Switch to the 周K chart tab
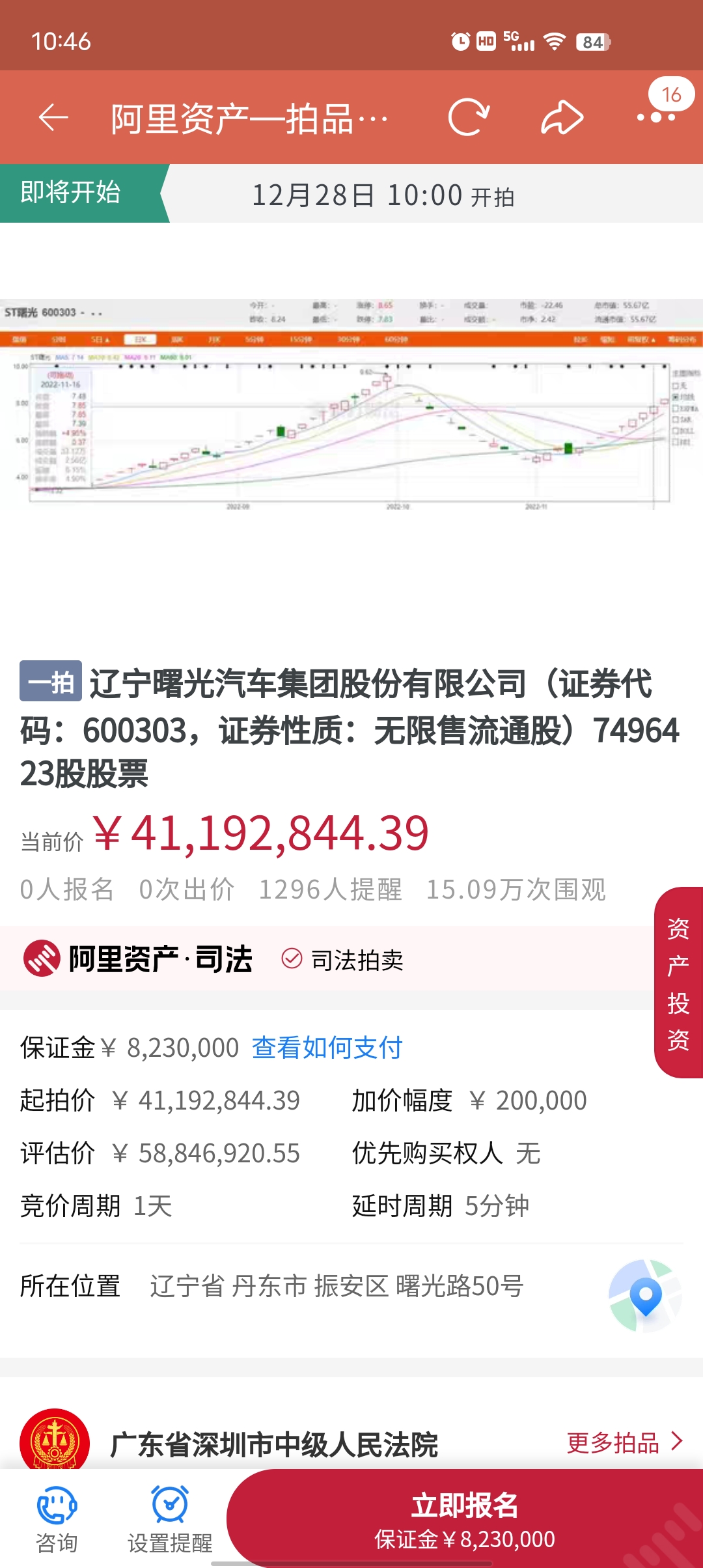Image resolution: width=703 pixels, height=1568 pixels. [x=177, y=340]
